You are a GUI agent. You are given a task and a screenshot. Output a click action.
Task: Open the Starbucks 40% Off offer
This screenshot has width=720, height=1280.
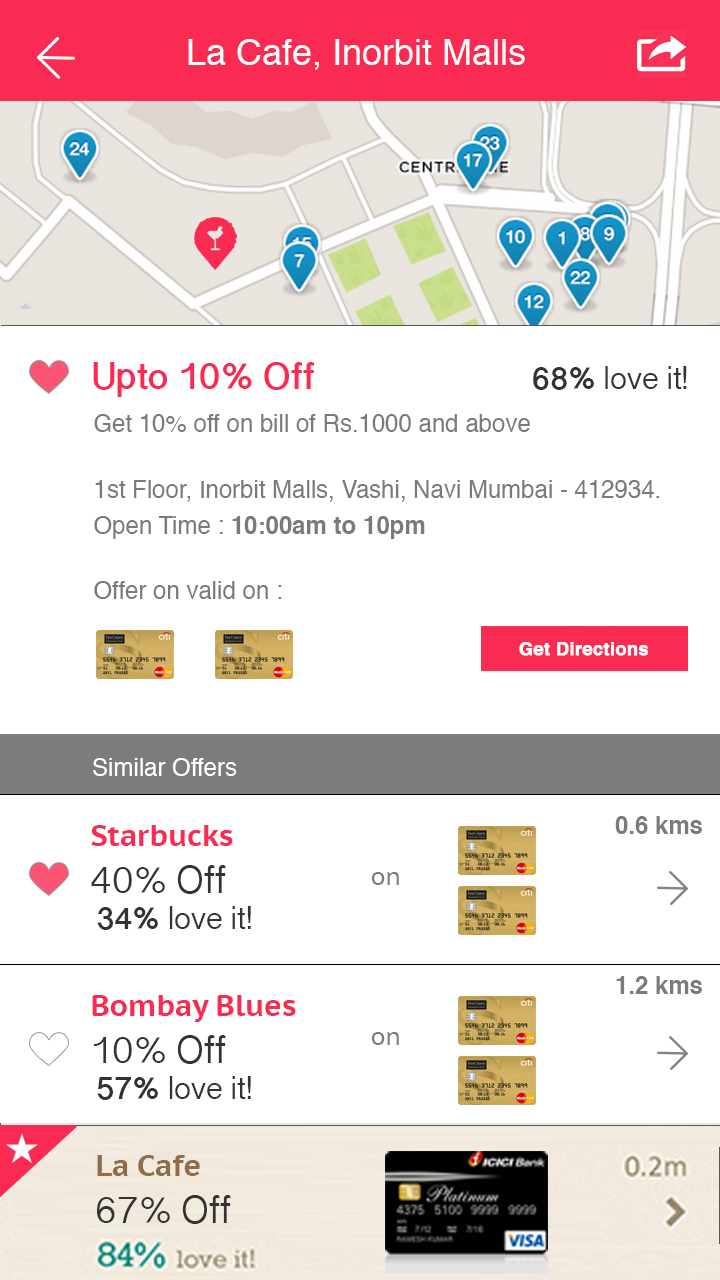672,888
